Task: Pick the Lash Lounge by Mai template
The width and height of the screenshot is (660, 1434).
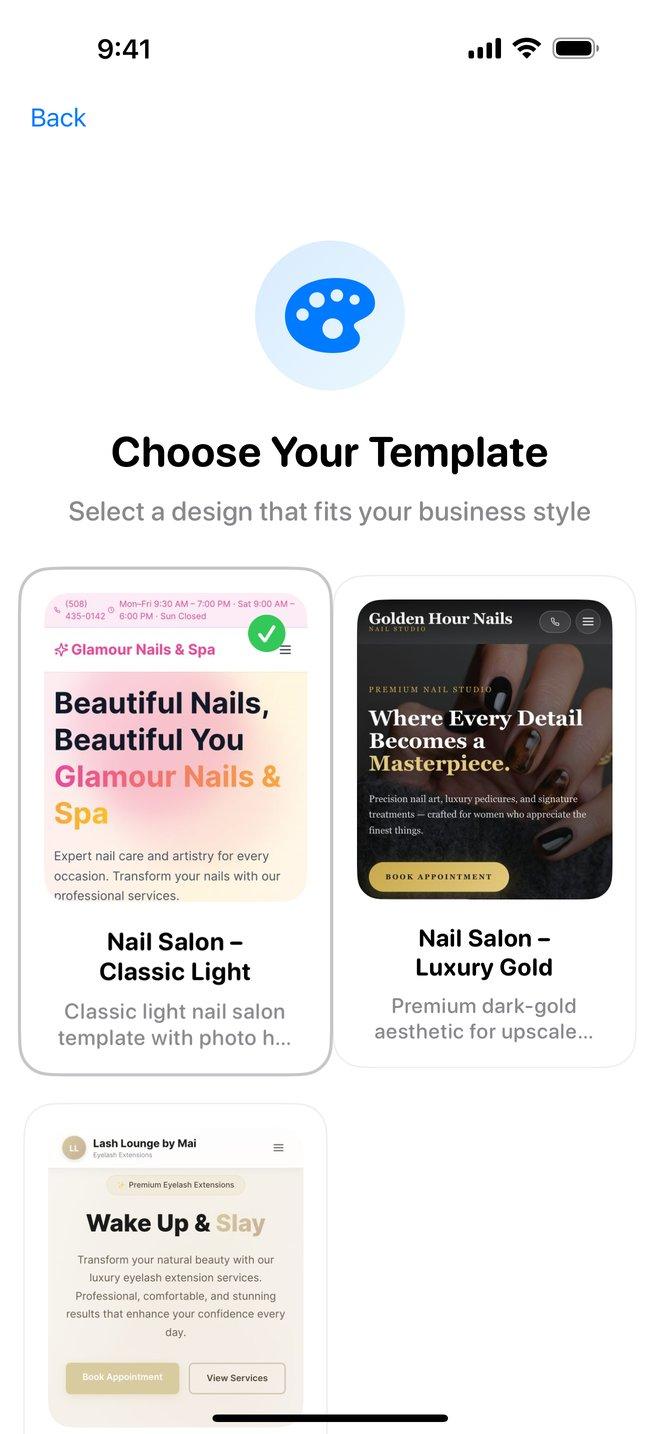Action: click(x=175, y=1268)
